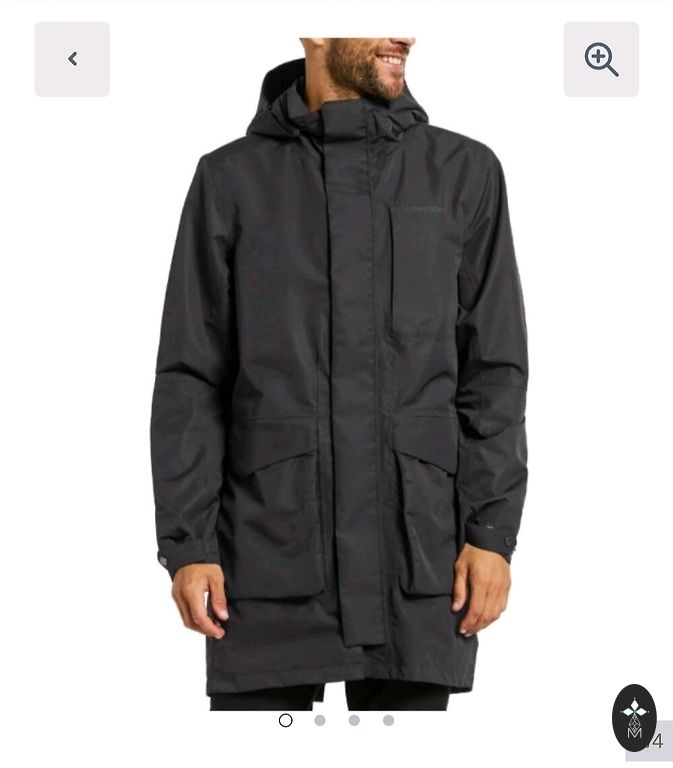This screenshot has height=768, width=673.
Task: Open the black jacket product photo
Action: pyautogui.click(x=338, y=380)
